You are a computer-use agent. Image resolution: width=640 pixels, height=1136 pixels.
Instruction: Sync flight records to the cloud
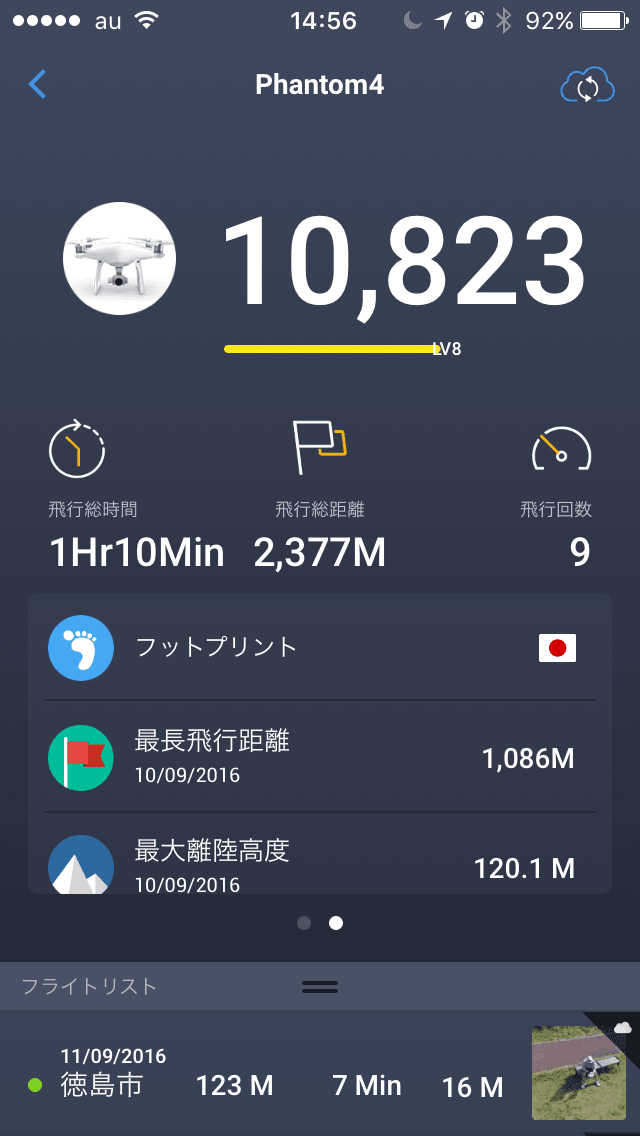587,86
